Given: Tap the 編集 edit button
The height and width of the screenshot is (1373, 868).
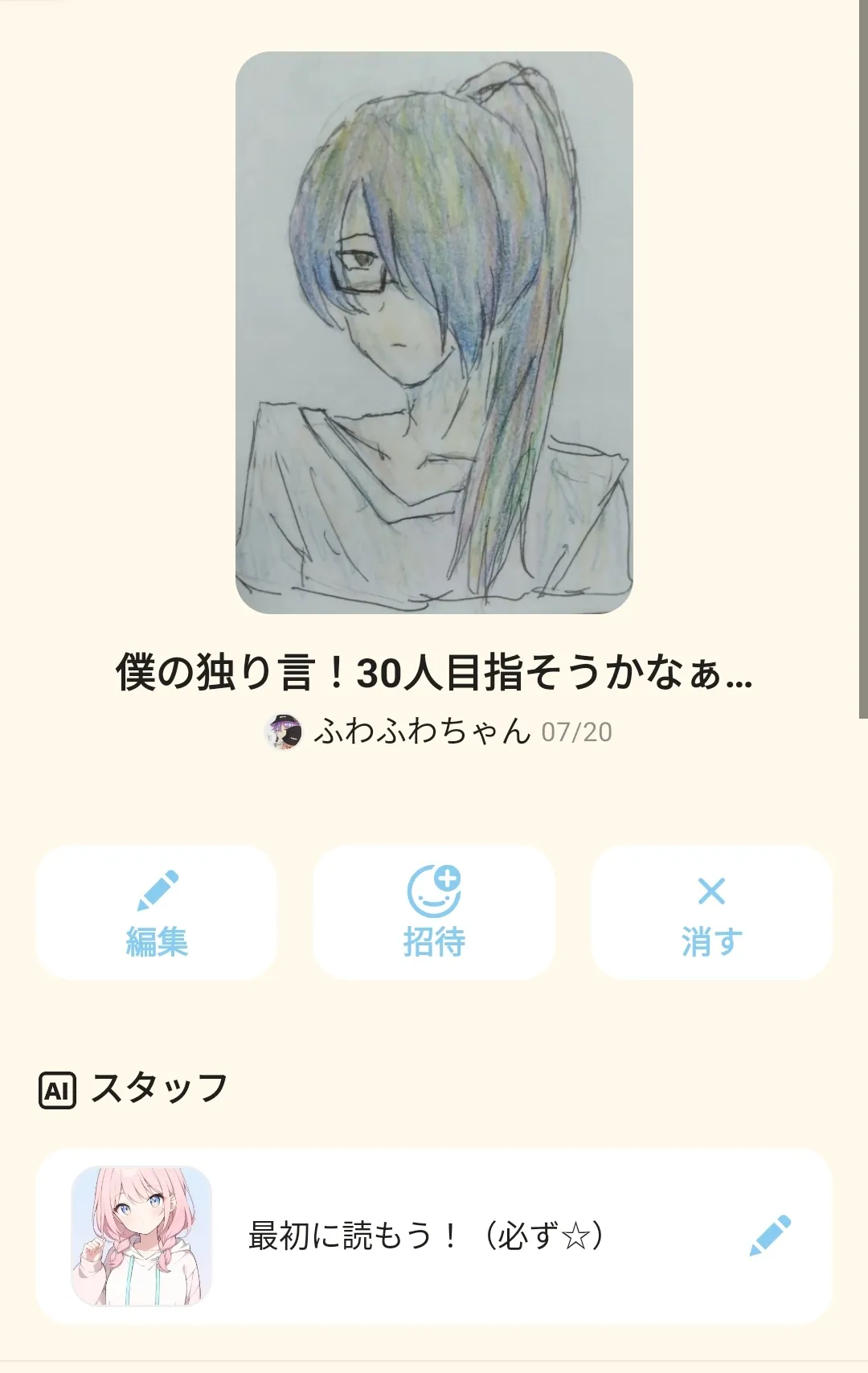Looking at the screenshot, I should (156, 912).
